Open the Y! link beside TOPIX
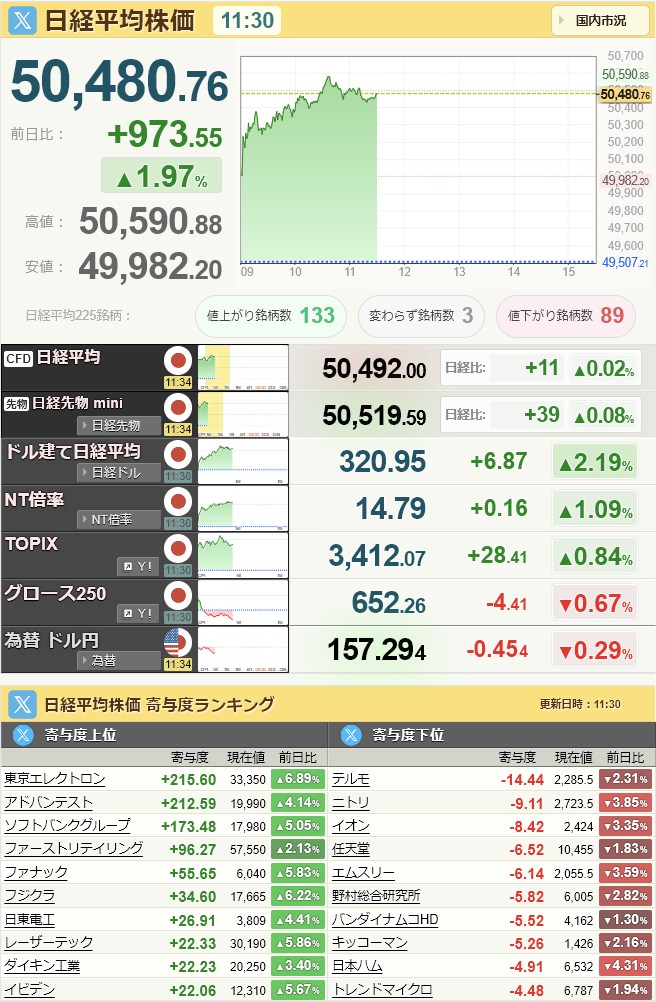The width and height of the screenshot is (656, 1002). [138, 567]
